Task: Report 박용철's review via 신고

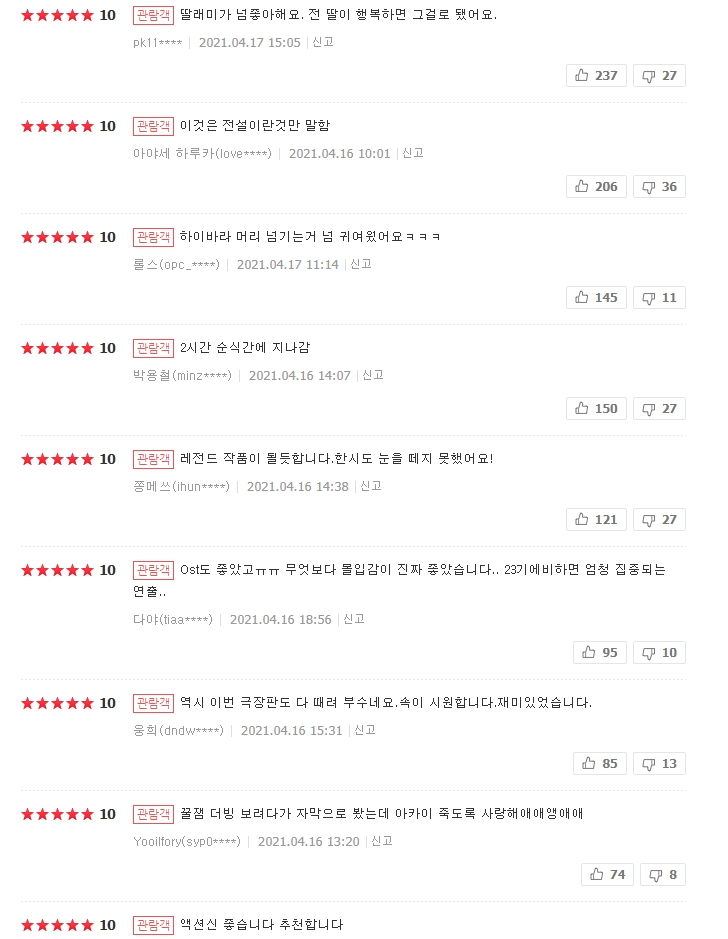Action: [373, 375]
